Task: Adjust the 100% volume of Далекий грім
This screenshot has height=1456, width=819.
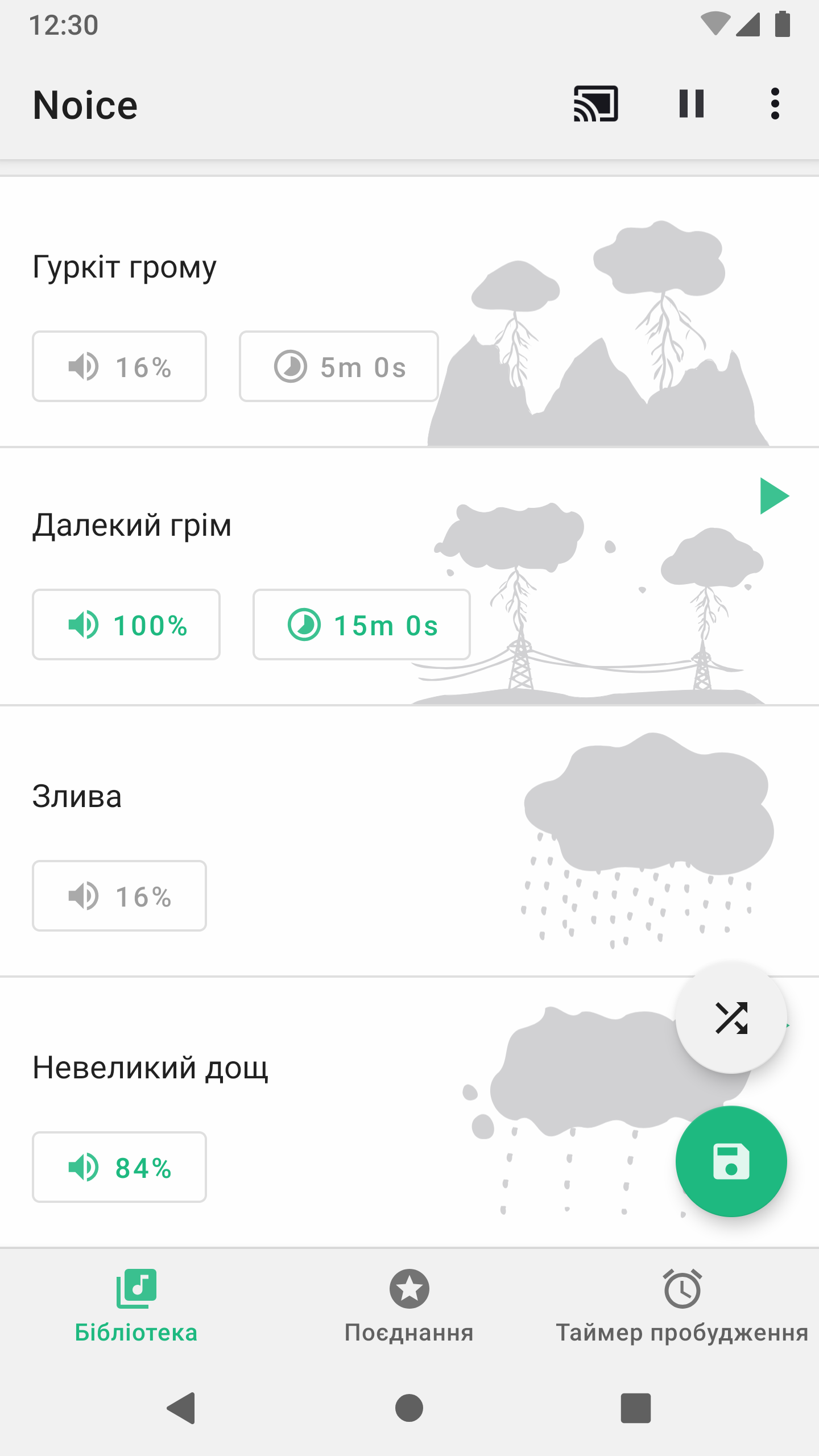Action: [126, 624]
